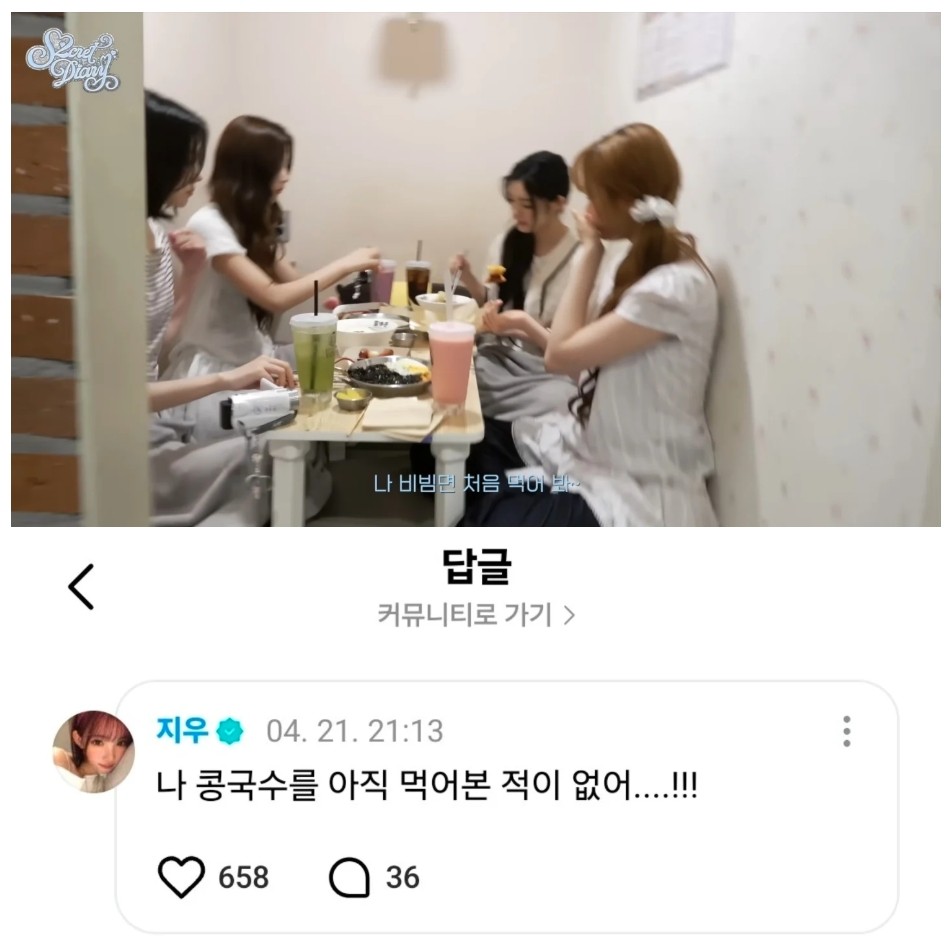Image resolution: width=950 pixels, height=952 pixels.
Task: Go back from the 답글 page
Action: click(x=81, y=586)
